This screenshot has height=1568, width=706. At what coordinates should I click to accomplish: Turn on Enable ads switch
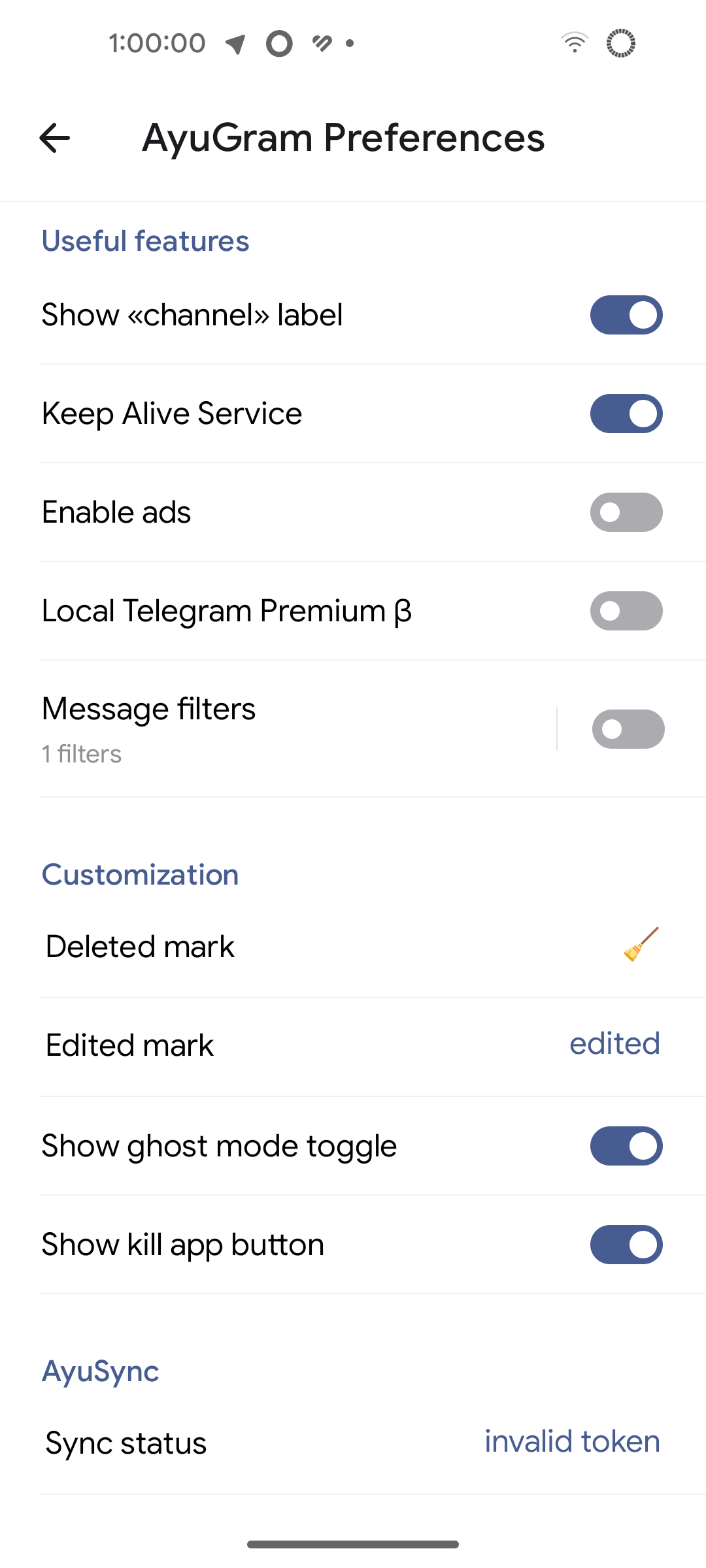[626, 512]
